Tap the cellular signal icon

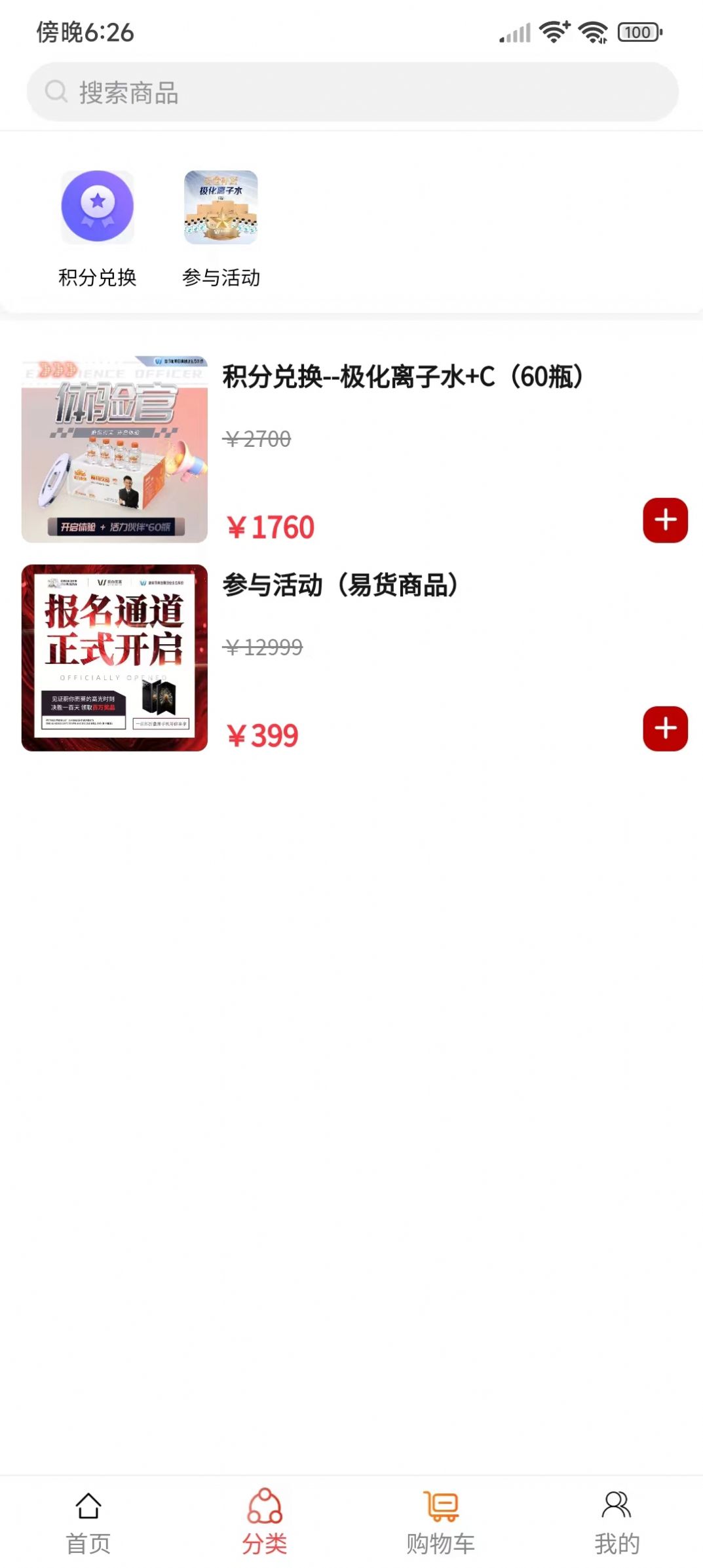pyautogui.click(x=515, y=30)
